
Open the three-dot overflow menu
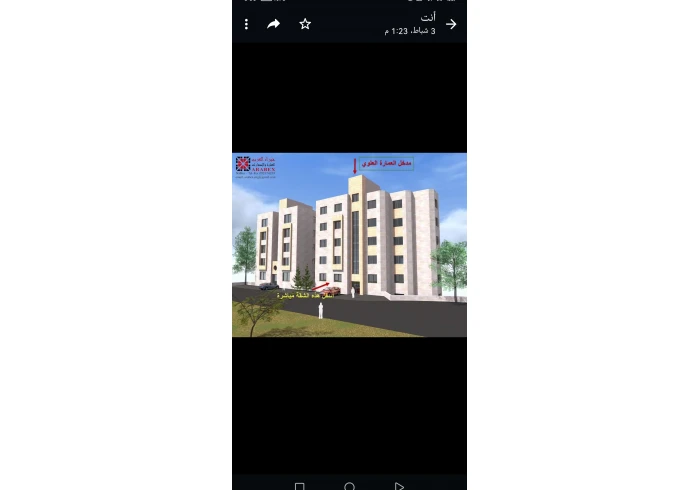(x=246, y=24)
